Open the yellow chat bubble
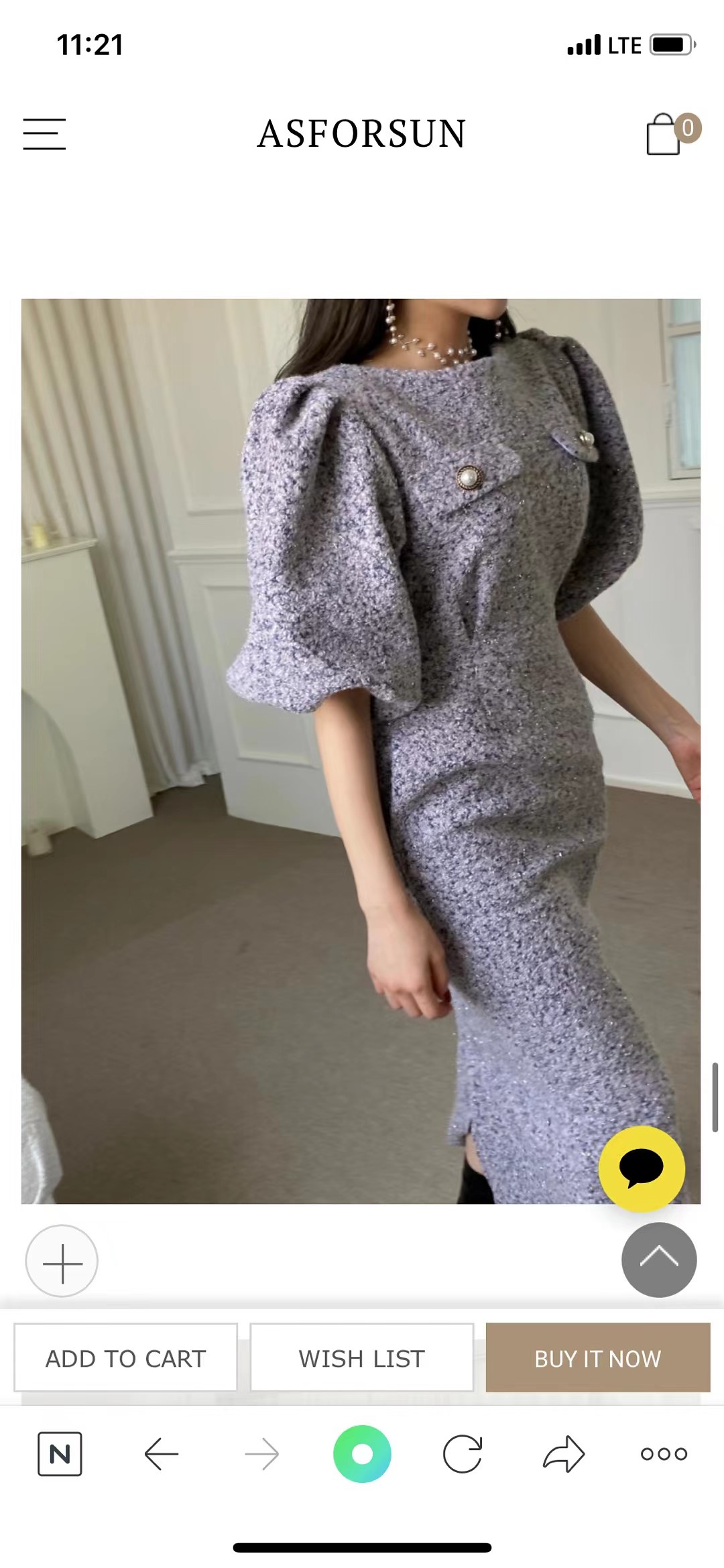 click(x=642, y=1168)
